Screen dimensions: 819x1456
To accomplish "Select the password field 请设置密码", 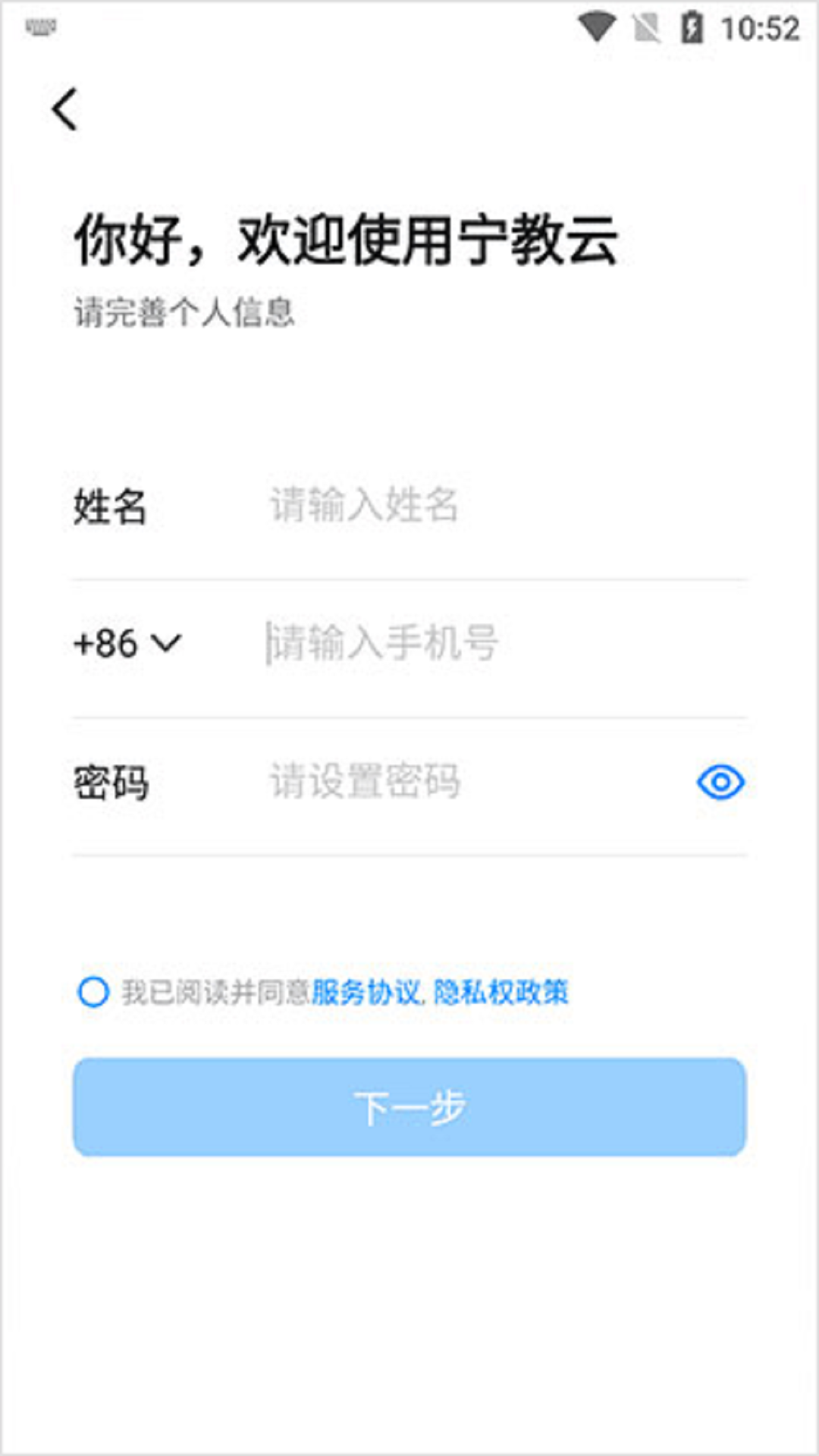I will (x=455, y=782).
